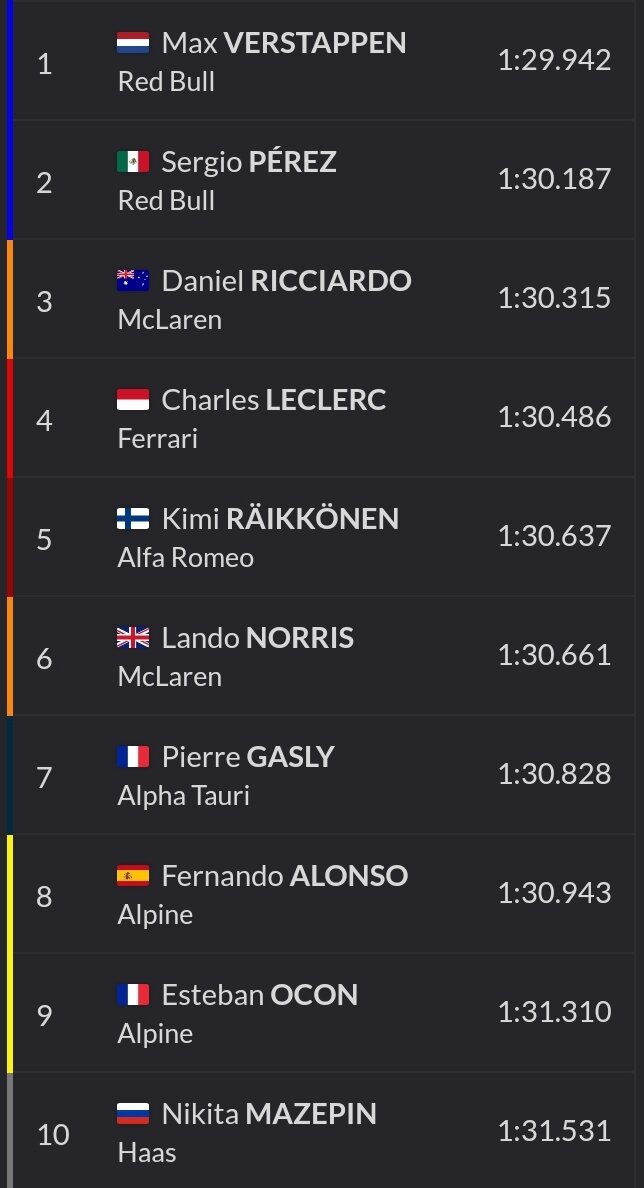Open Nikita Mazepin's Haas entry
The width and height of the screenshot is (644, 1188).
pyautogui.click(x=322, y=1130)
